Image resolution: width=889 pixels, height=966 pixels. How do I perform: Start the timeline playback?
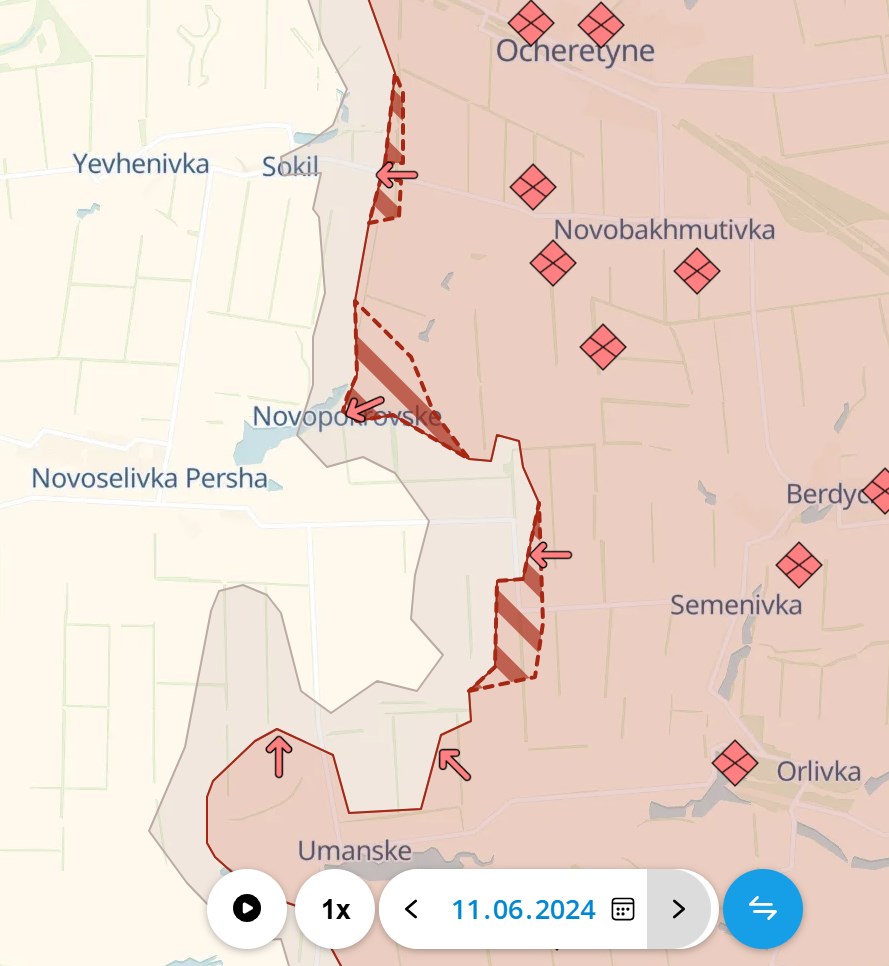pos(246,909)
